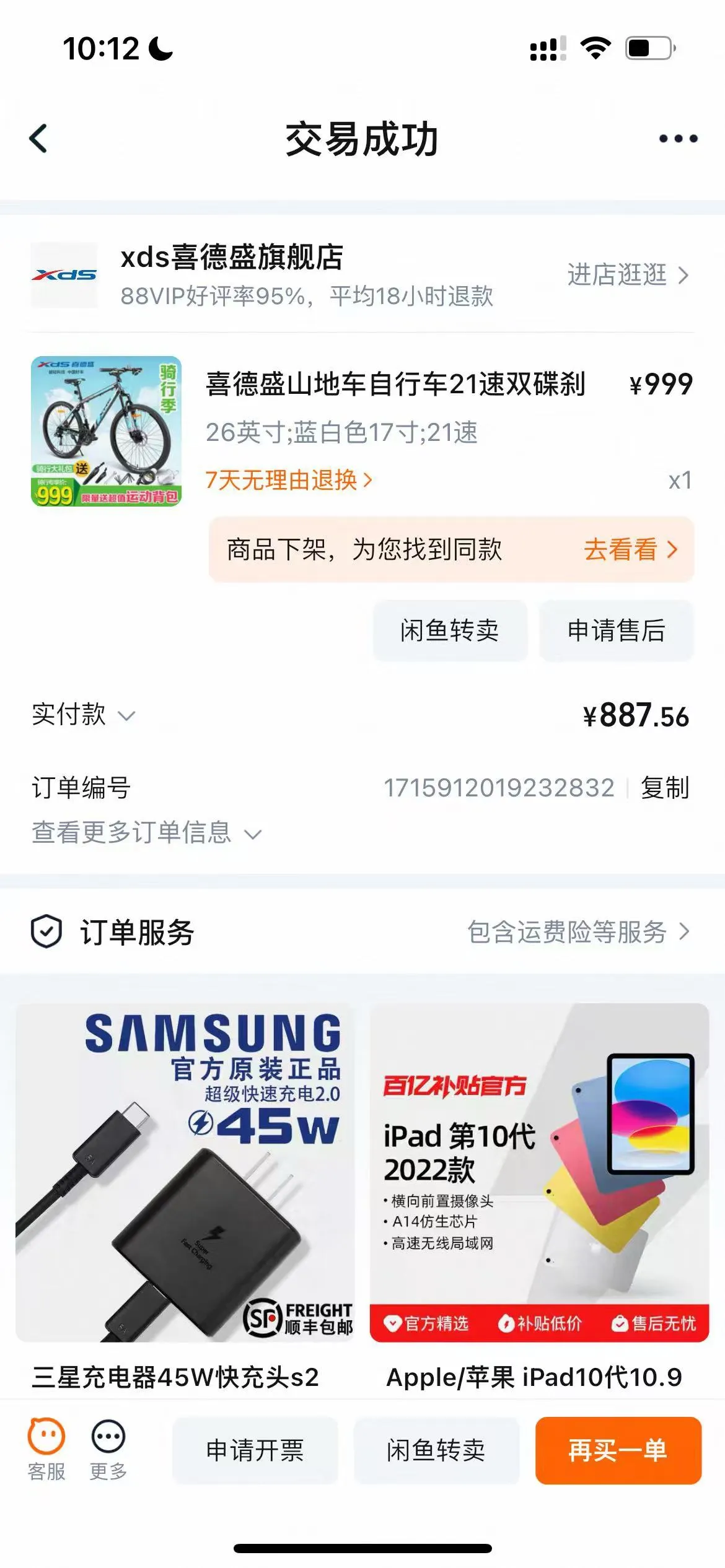Tap 去看看 to find similar products
The image size is (725, 1568).
[x=630, y=549]
